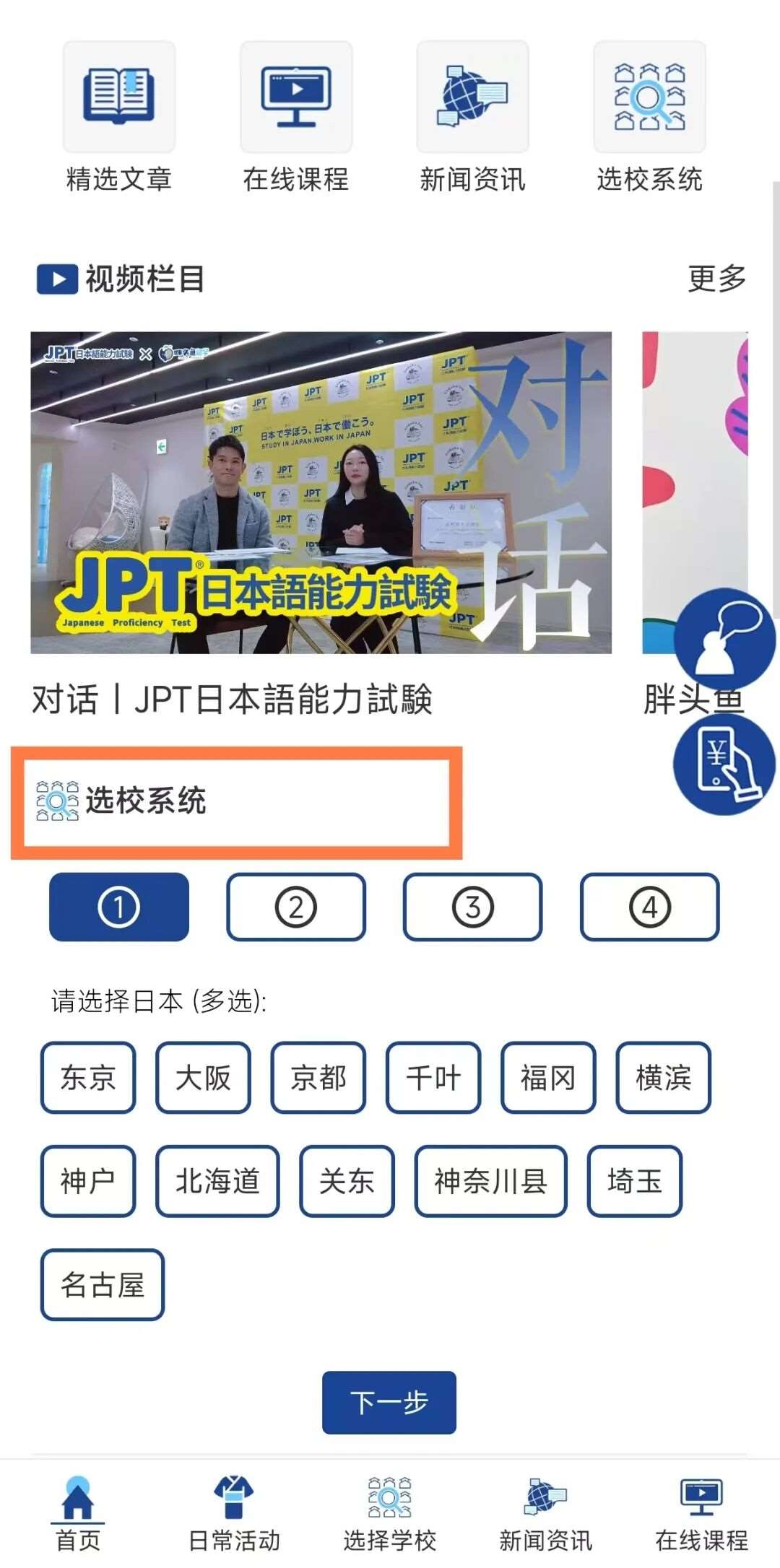Viewport: 780px width, 1568px height.
Task: Tap 下一步 to continue
Action: [389, 1402]
